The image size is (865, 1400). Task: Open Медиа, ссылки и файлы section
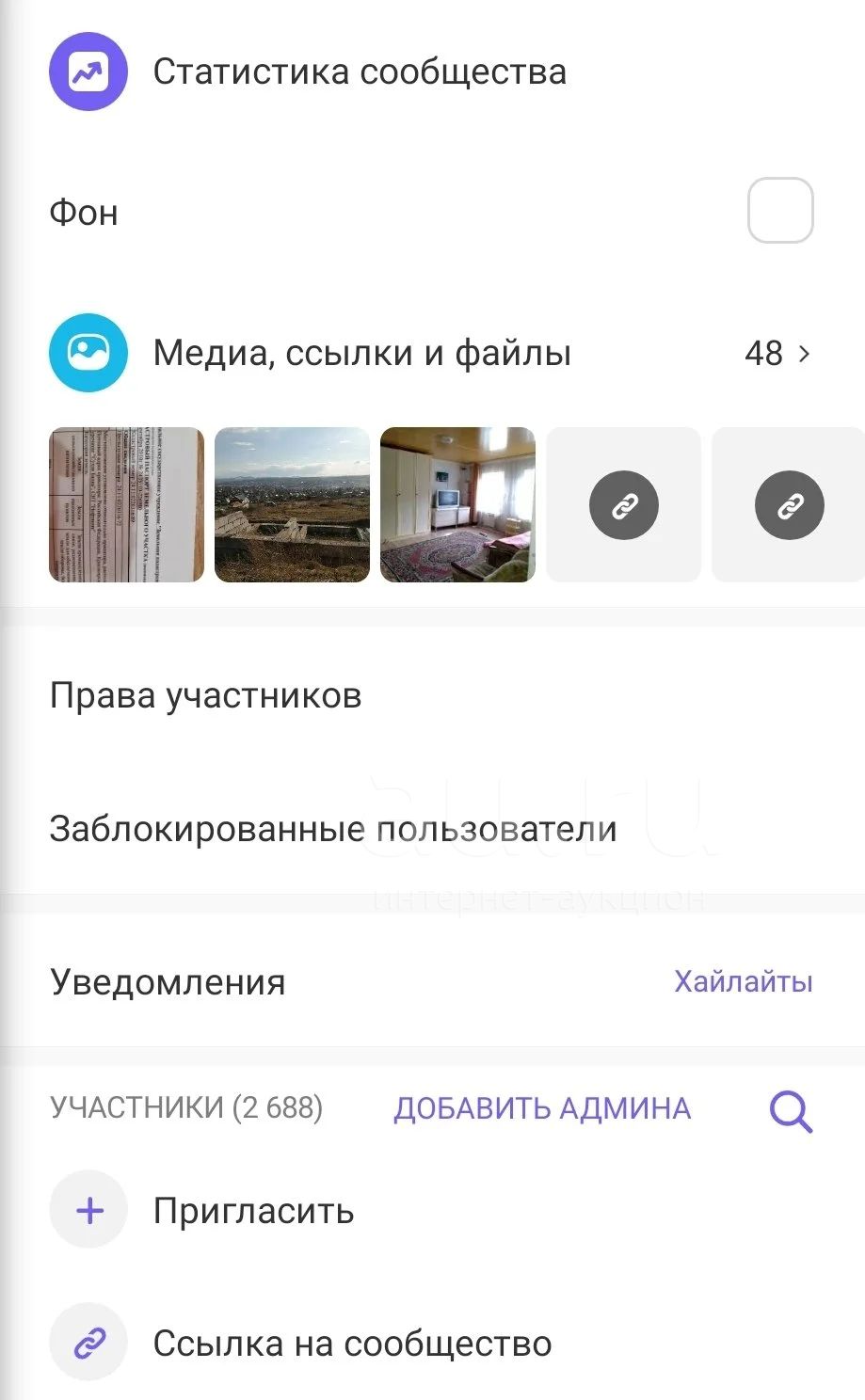[432, 353]
